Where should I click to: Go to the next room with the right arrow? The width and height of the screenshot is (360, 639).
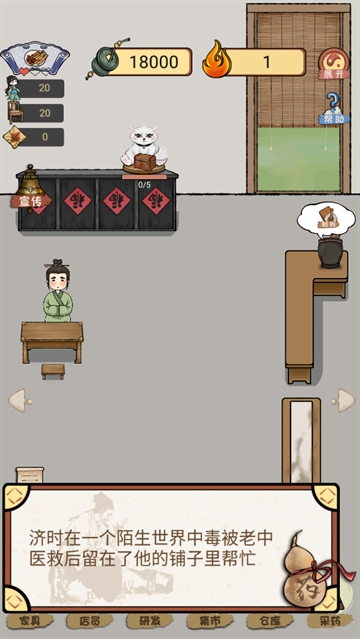click(x=343, y=401)
